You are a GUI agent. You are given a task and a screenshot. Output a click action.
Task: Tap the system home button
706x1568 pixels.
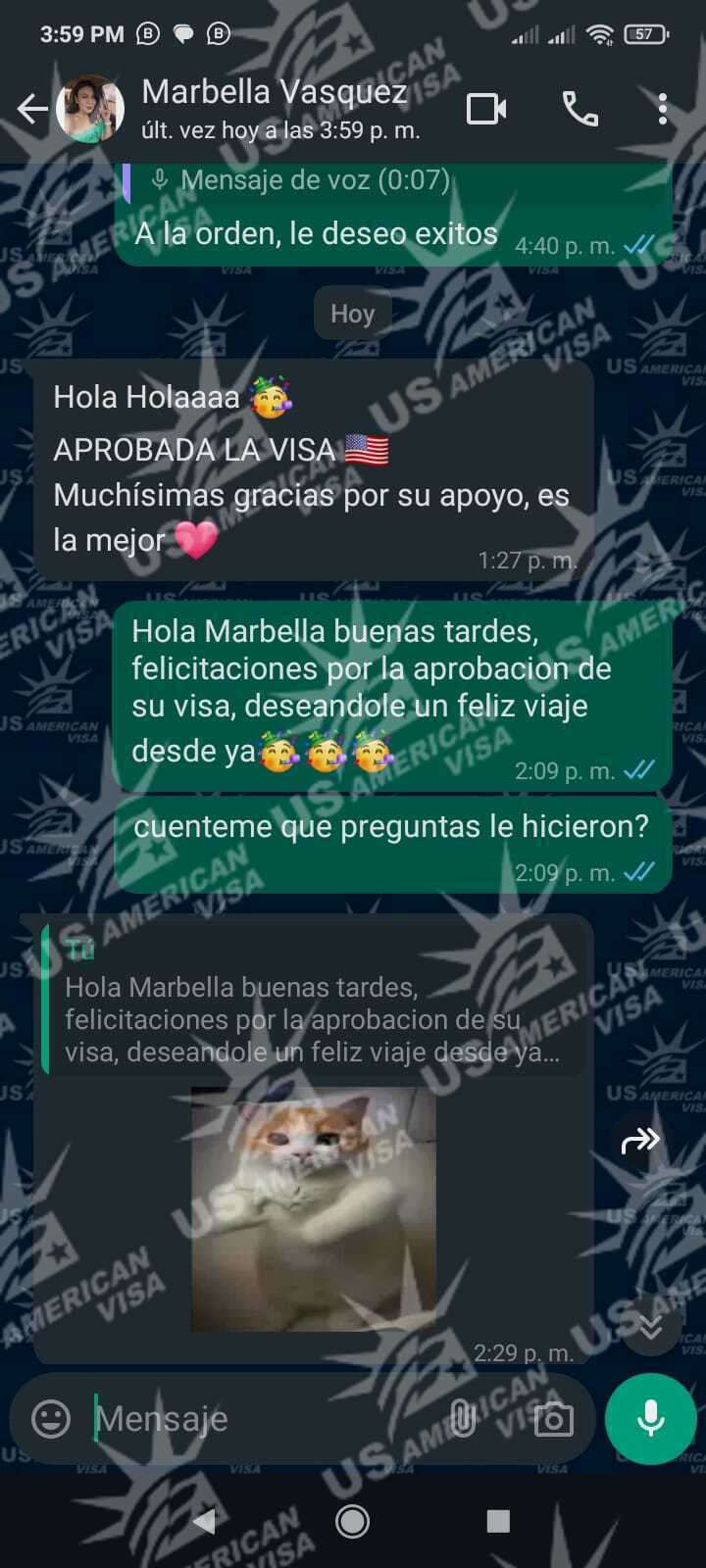[x=353, y=1521]
